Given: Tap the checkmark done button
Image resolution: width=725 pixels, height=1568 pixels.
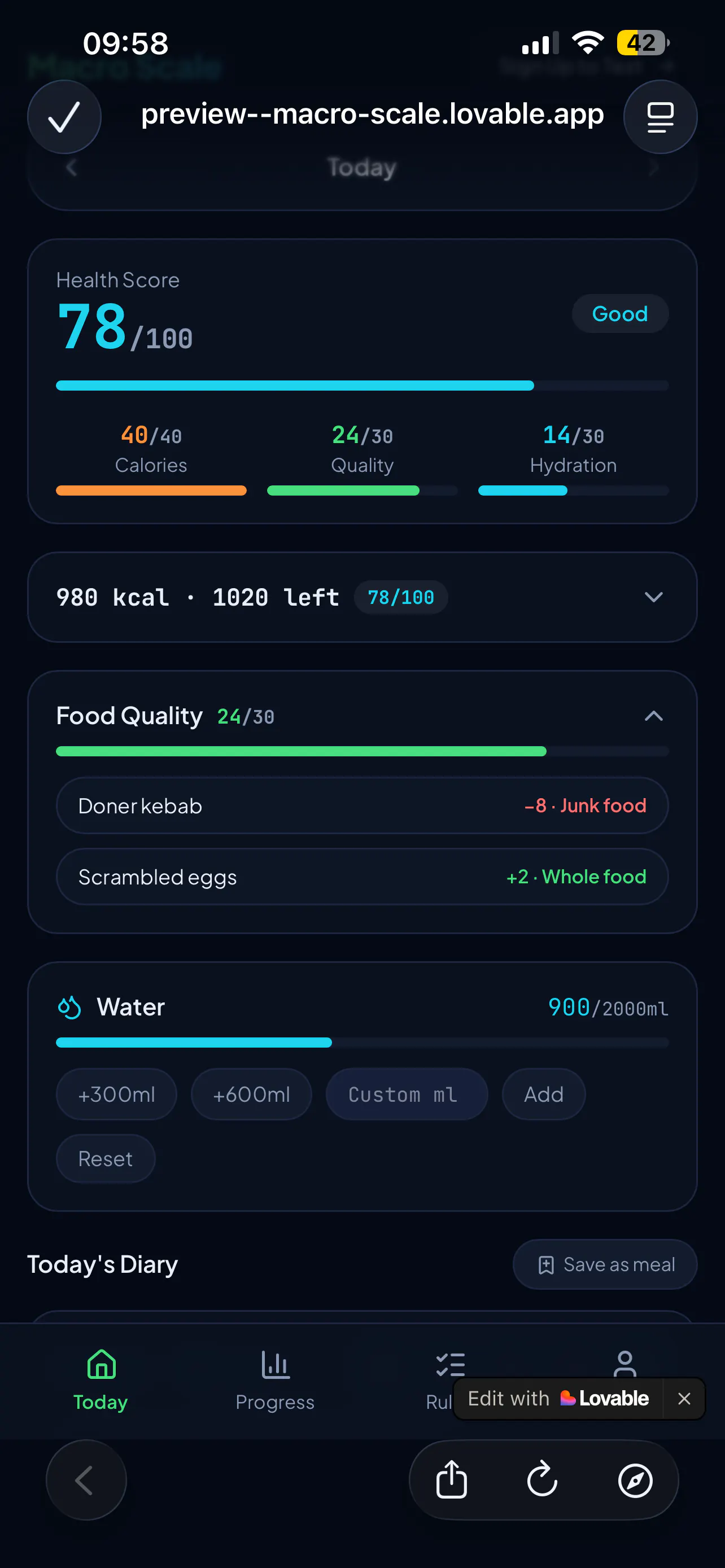Looking at the screenshot, I should click(64, 116).
